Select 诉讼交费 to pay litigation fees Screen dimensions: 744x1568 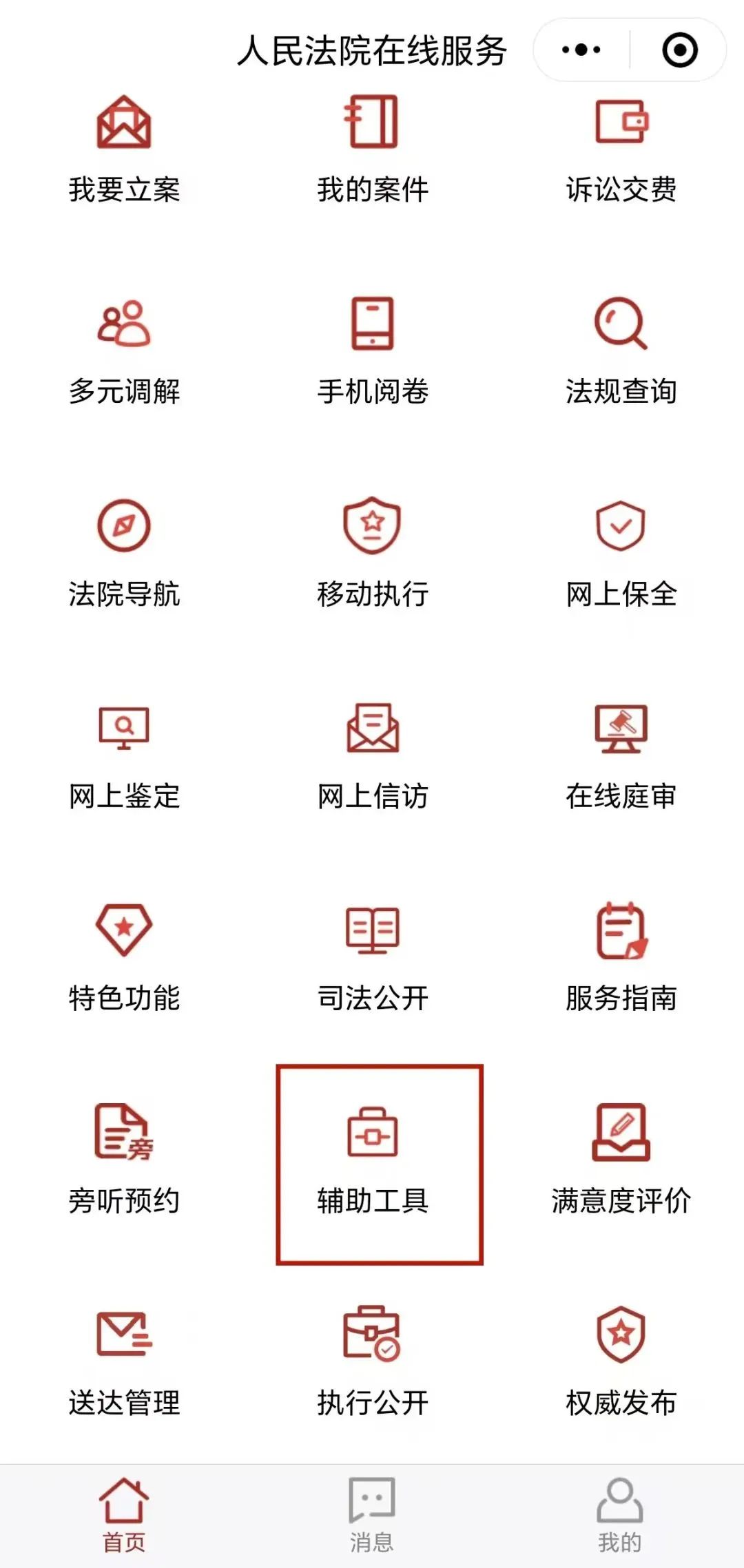(x=621, y=150)
